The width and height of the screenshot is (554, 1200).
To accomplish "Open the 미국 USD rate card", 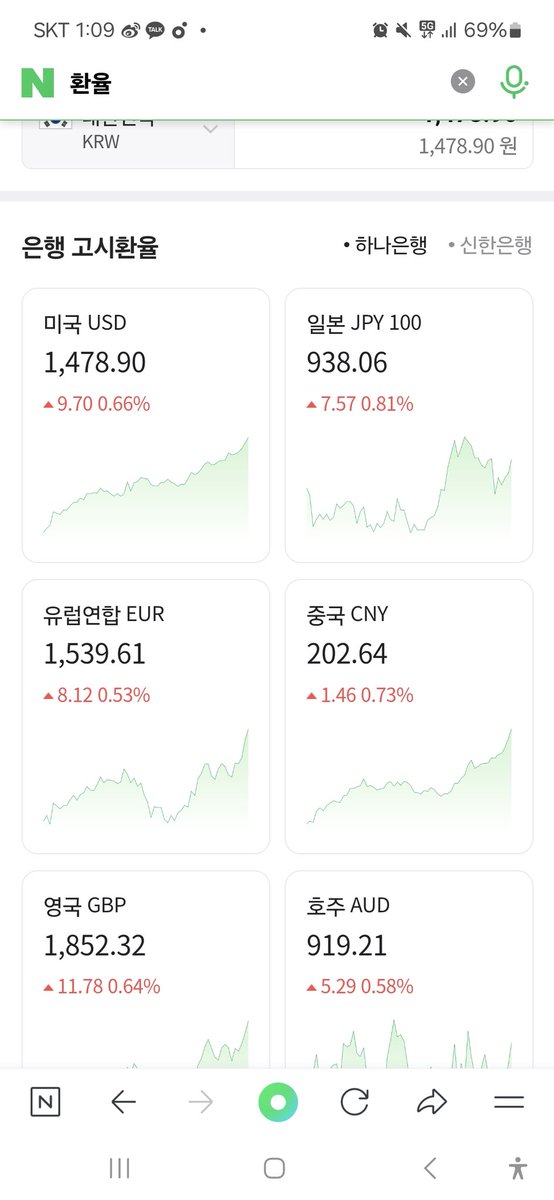I will pos(146,425).
